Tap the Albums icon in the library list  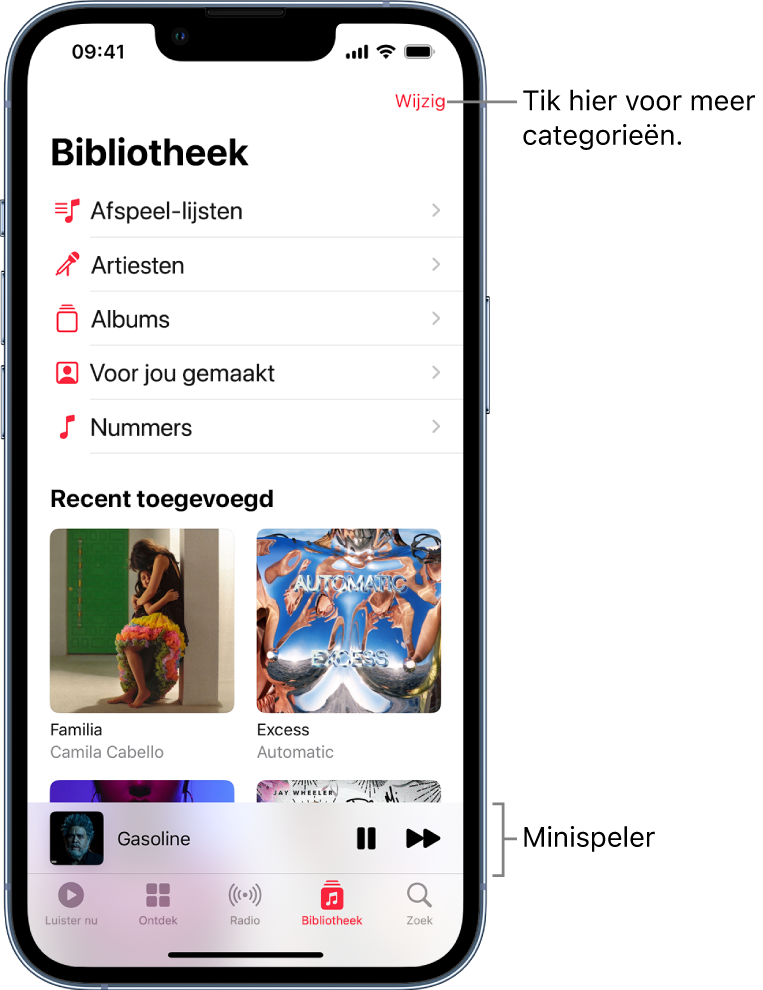click(x=66, y=318)
